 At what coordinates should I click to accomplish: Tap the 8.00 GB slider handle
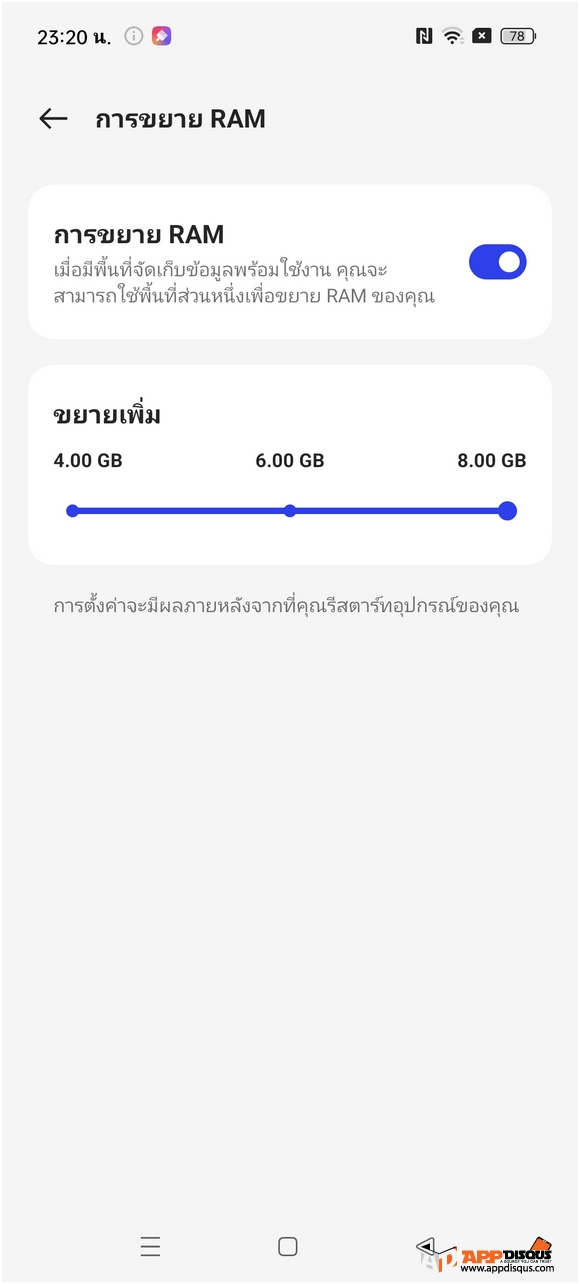coord(507,511)
